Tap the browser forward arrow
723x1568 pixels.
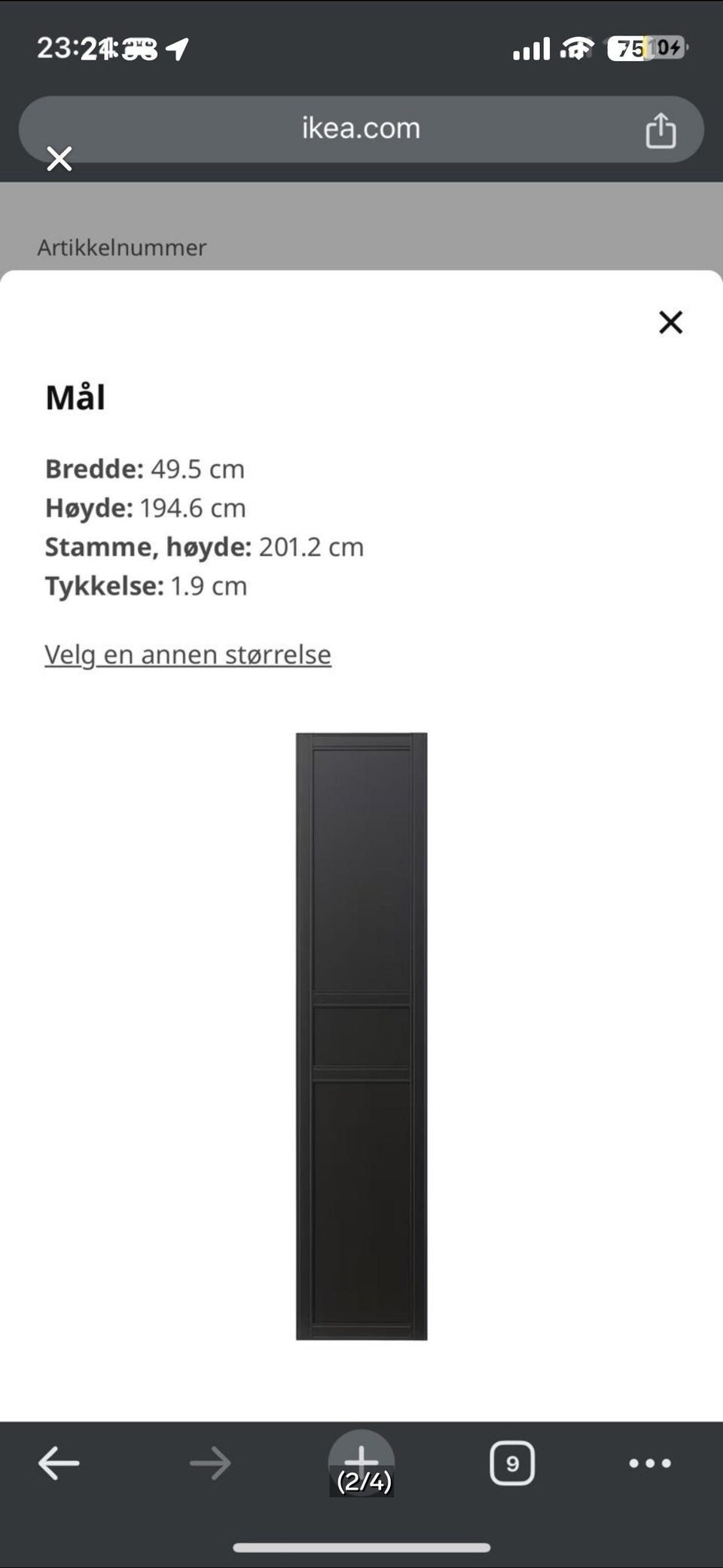pyautogui.click(x=209, y=1463)
